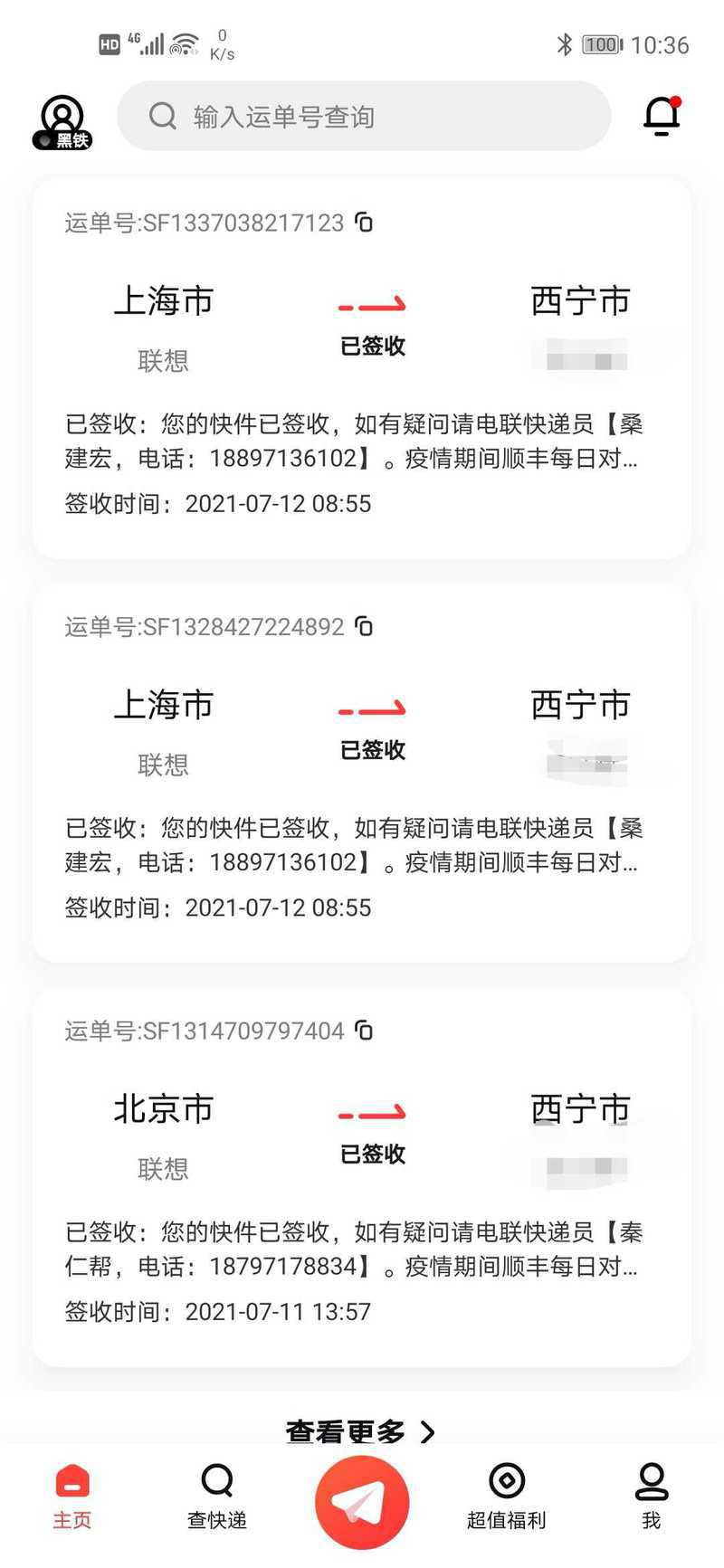The width and height of the screenshot is (724, 1568).
Task: Switch to the 主页 tab
Action: point(72,1497)
